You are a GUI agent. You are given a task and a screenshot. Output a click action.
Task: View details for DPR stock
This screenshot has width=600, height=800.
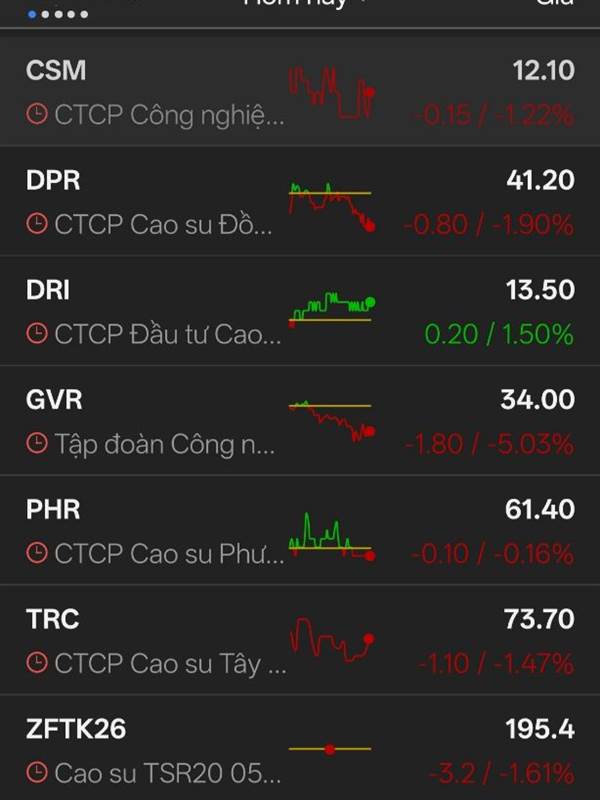click(x=300, y=202)
